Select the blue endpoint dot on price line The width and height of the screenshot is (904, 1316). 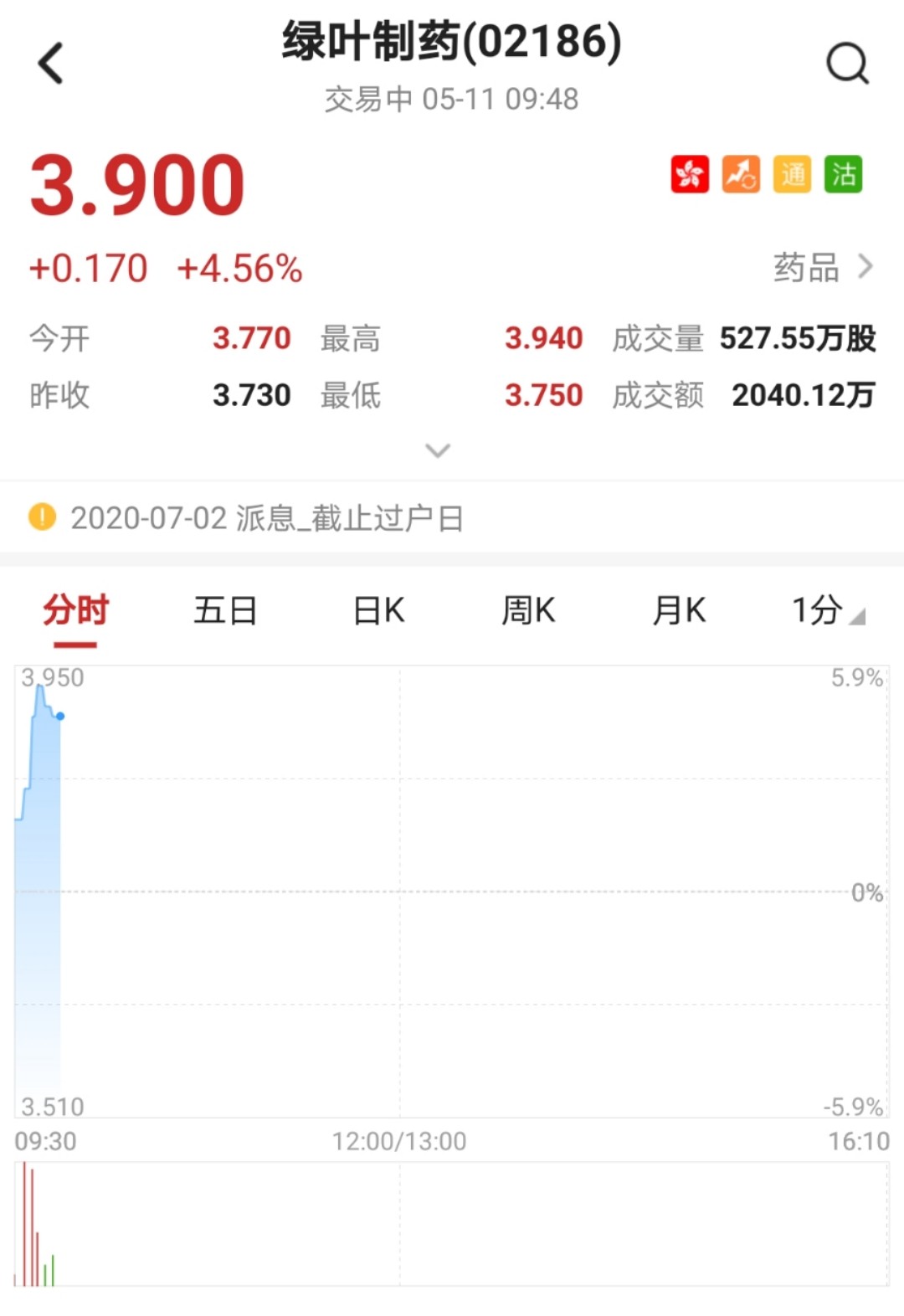coord(60,716)
